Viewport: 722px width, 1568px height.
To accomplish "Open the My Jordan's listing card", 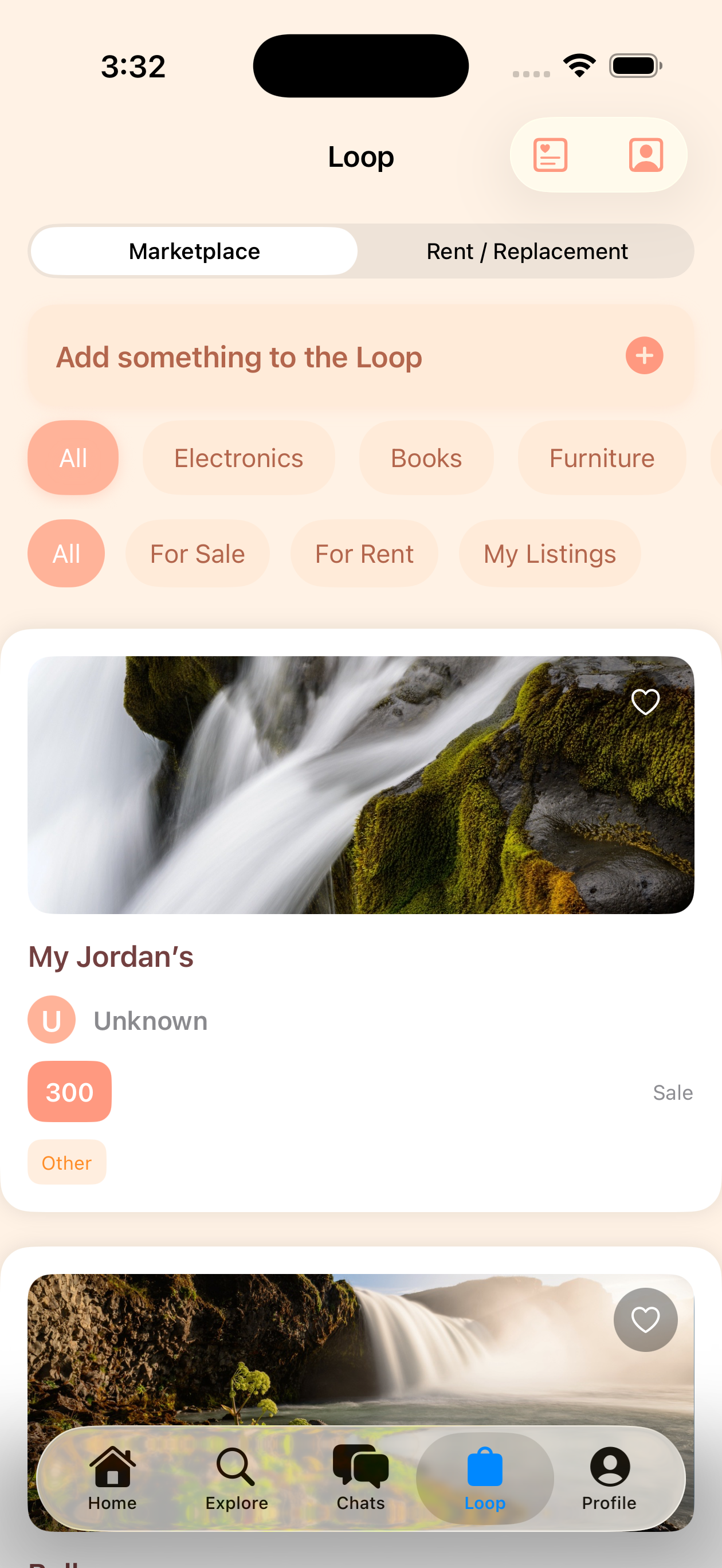I will pos(360,956).
